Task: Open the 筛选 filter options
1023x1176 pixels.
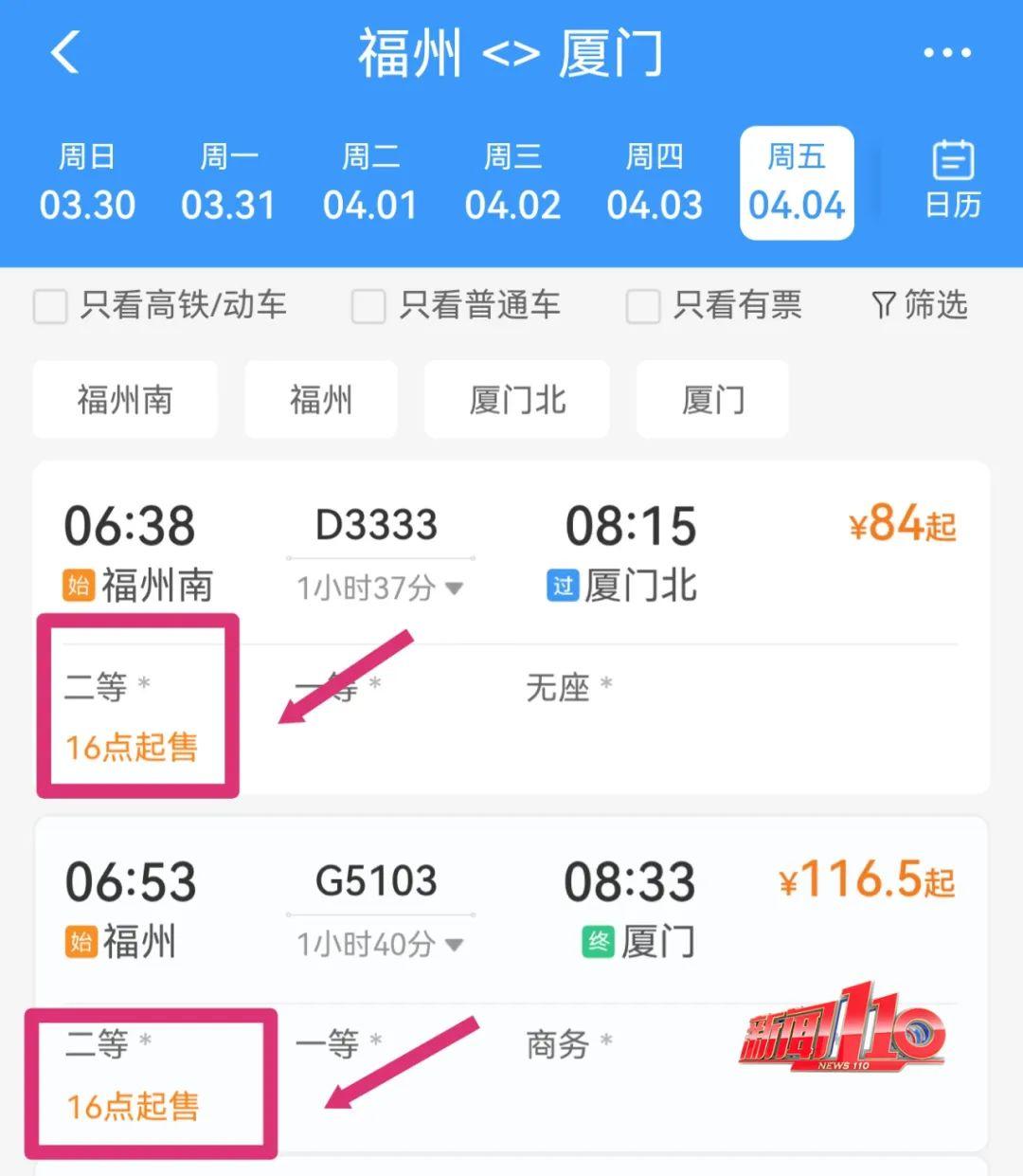Action: click(919, 305)
